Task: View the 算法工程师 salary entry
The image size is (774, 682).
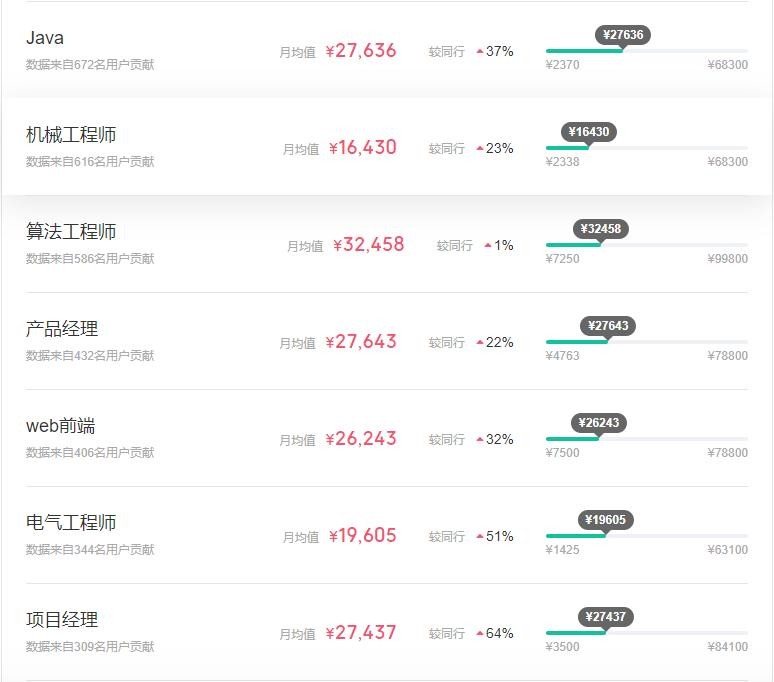Action: [71, 233]
